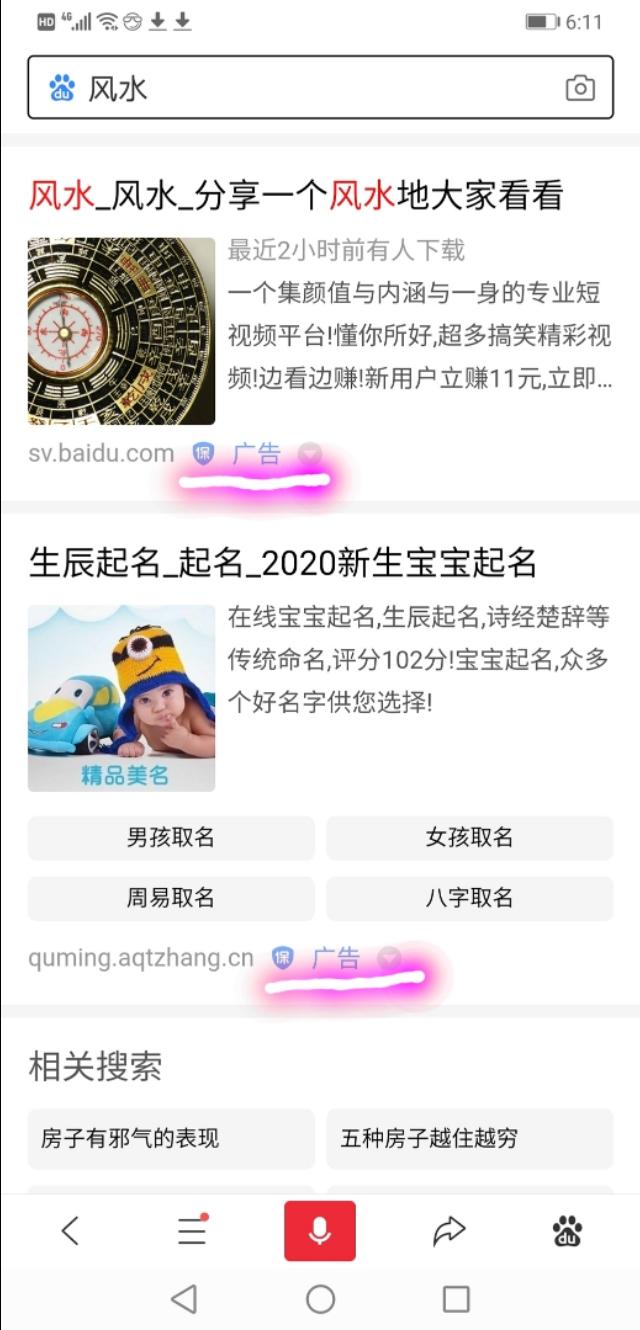Open the 精品美名 baby picture
The width and height of the screenshot is (640, 1330).
pyautogui.click(x=121, y=698)
